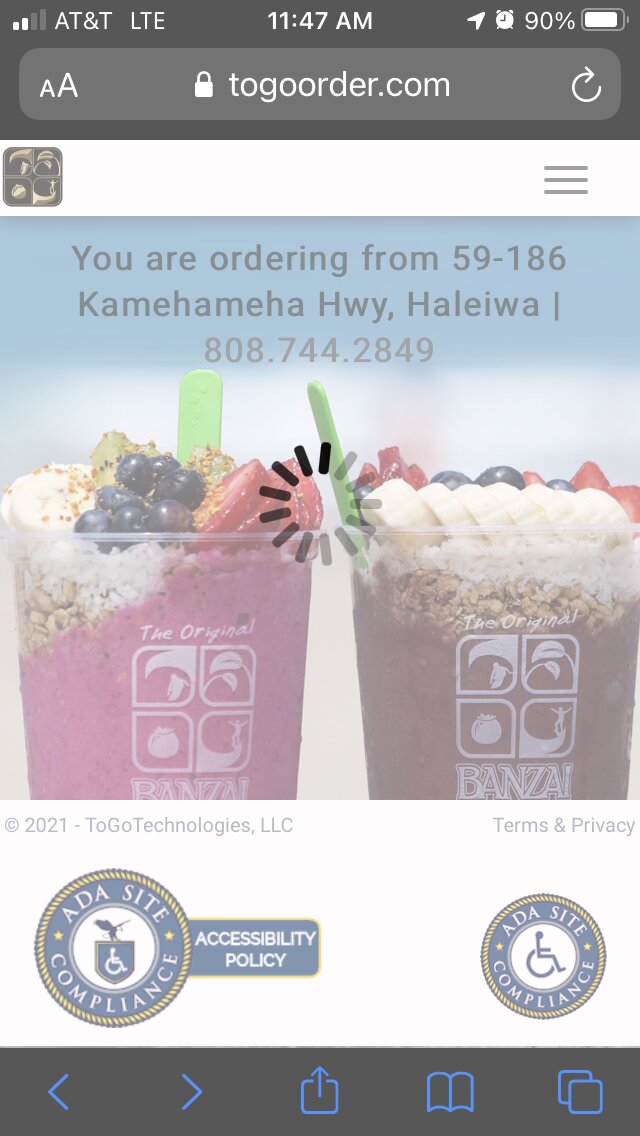Tap the togoorder.com address bar
This screenshot has width=640, height=1136.
322,86
